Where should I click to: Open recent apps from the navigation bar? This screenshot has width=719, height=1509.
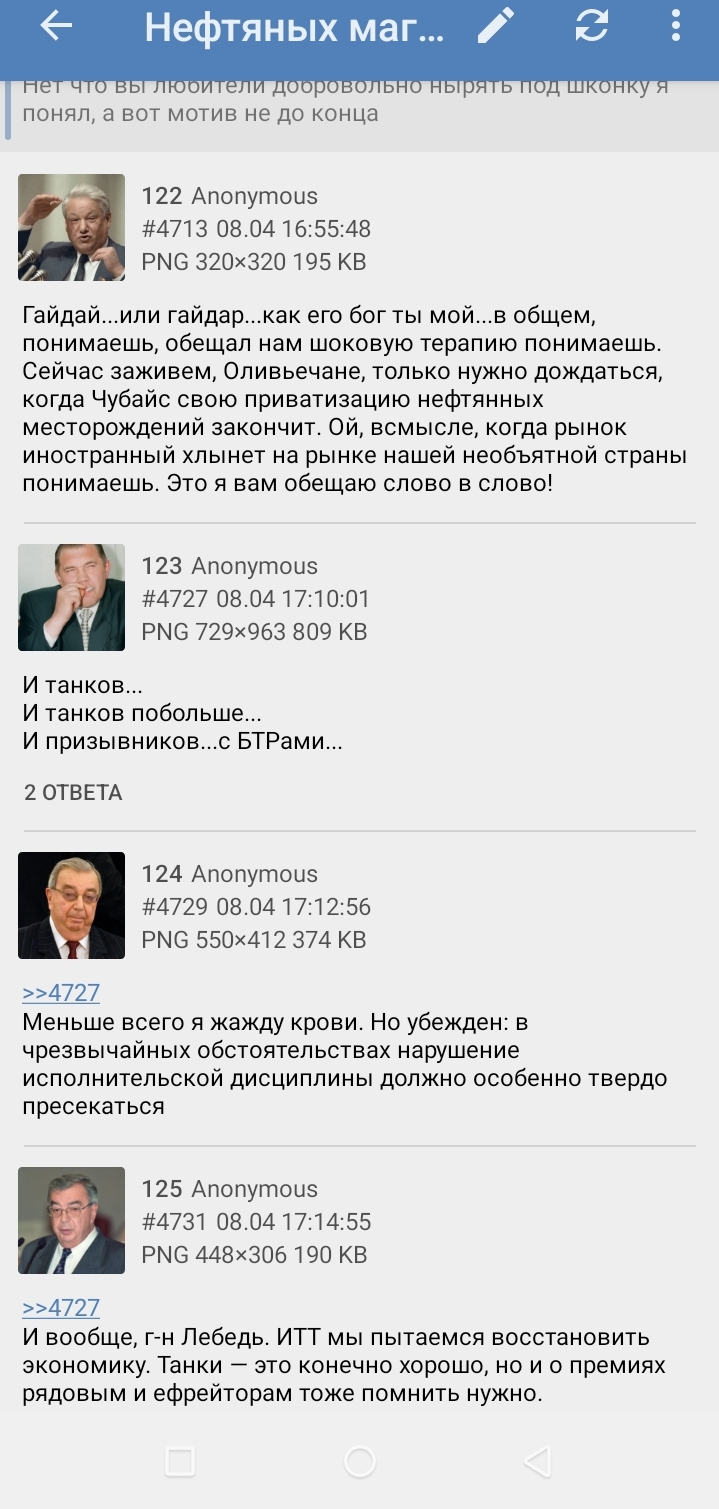(x=180, y=1462)
